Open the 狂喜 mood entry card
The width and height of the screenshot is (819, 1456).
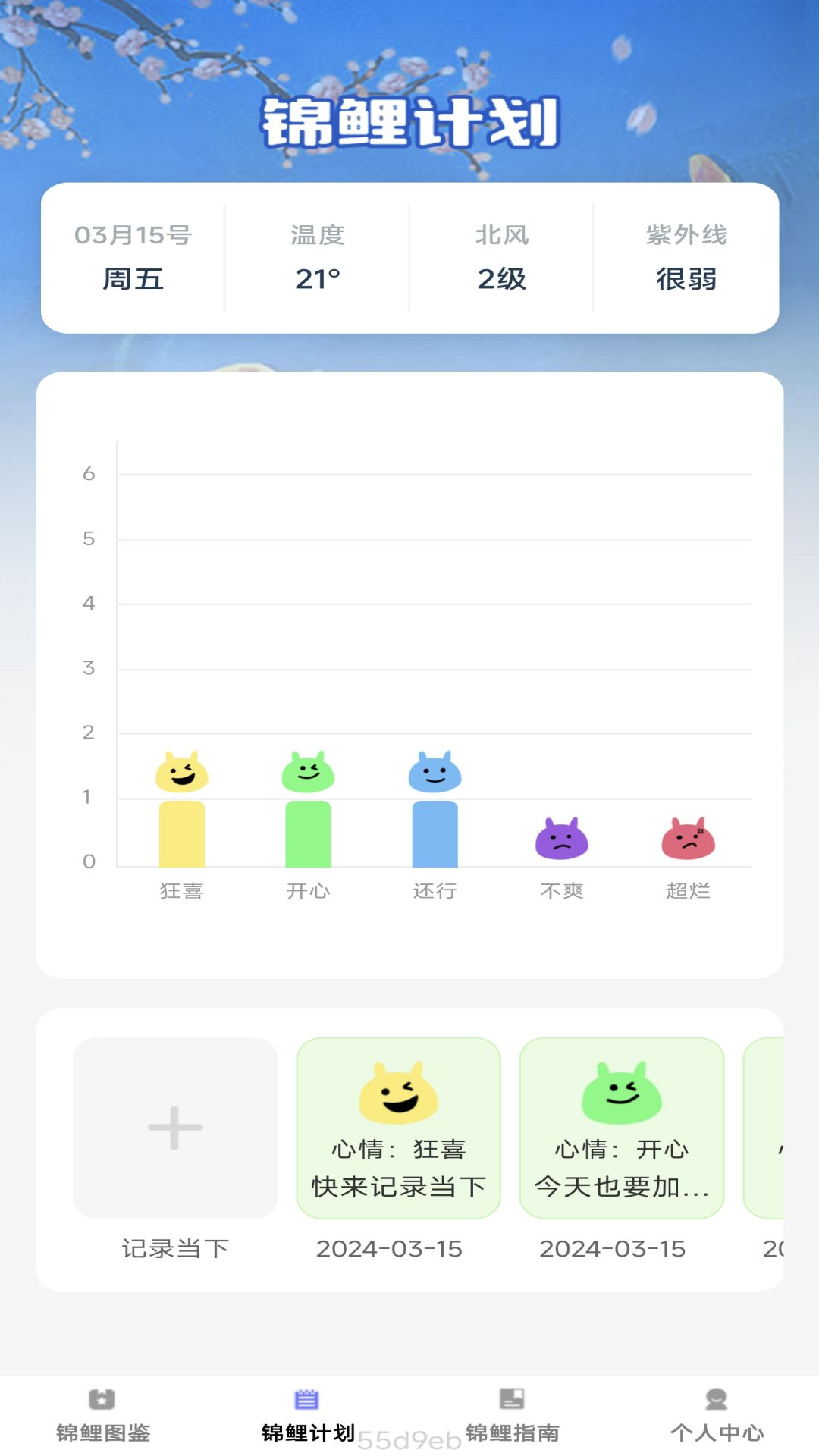tap(398, 1128)
